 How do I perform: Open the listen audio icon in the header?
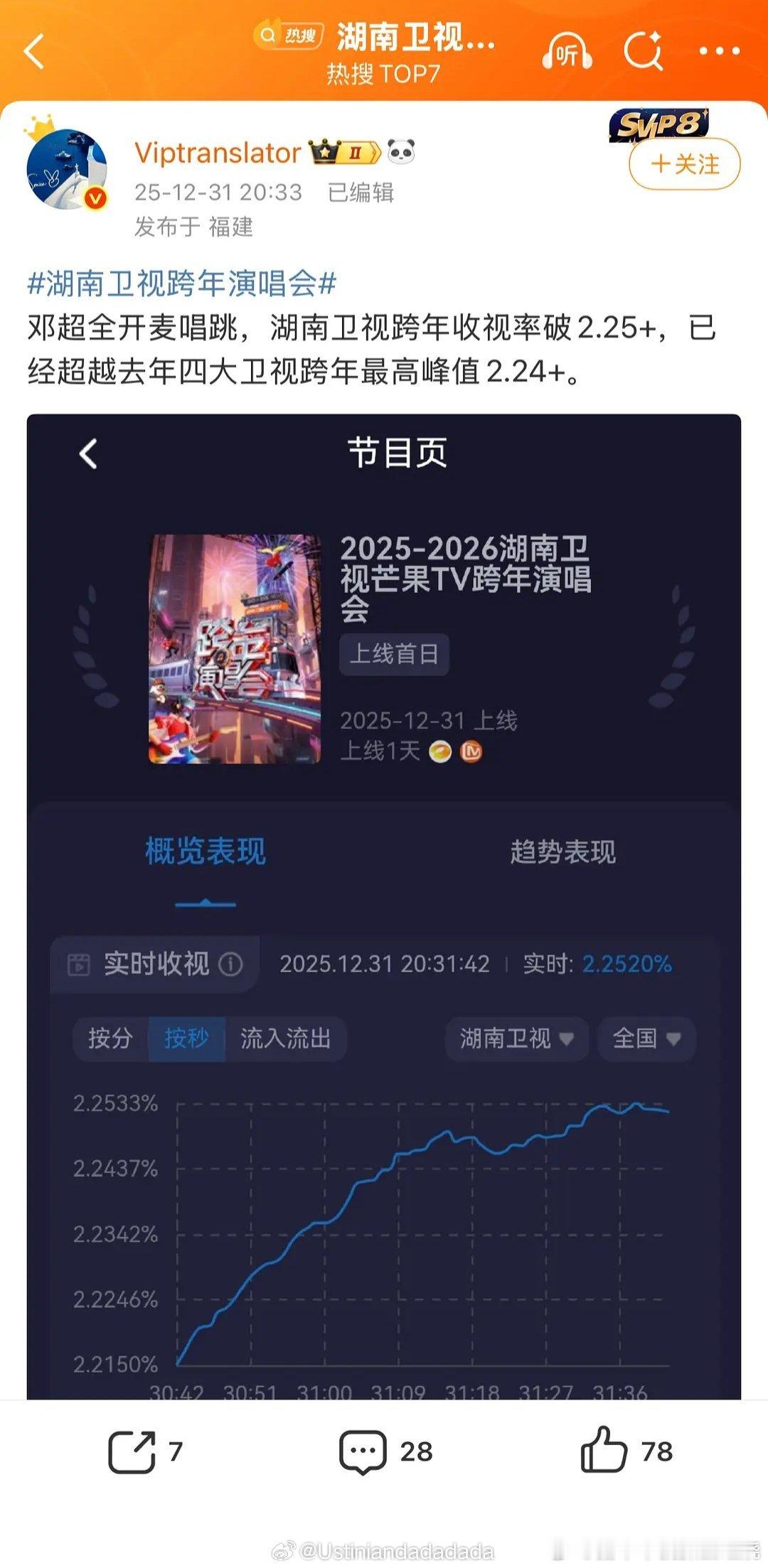569,51
